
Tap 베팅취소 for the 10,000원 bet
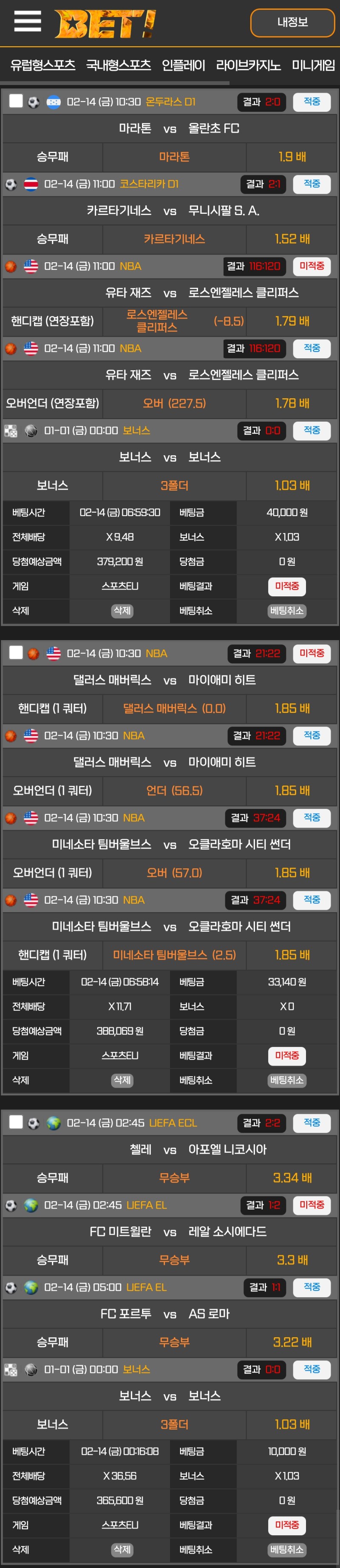coord(287,1549)
